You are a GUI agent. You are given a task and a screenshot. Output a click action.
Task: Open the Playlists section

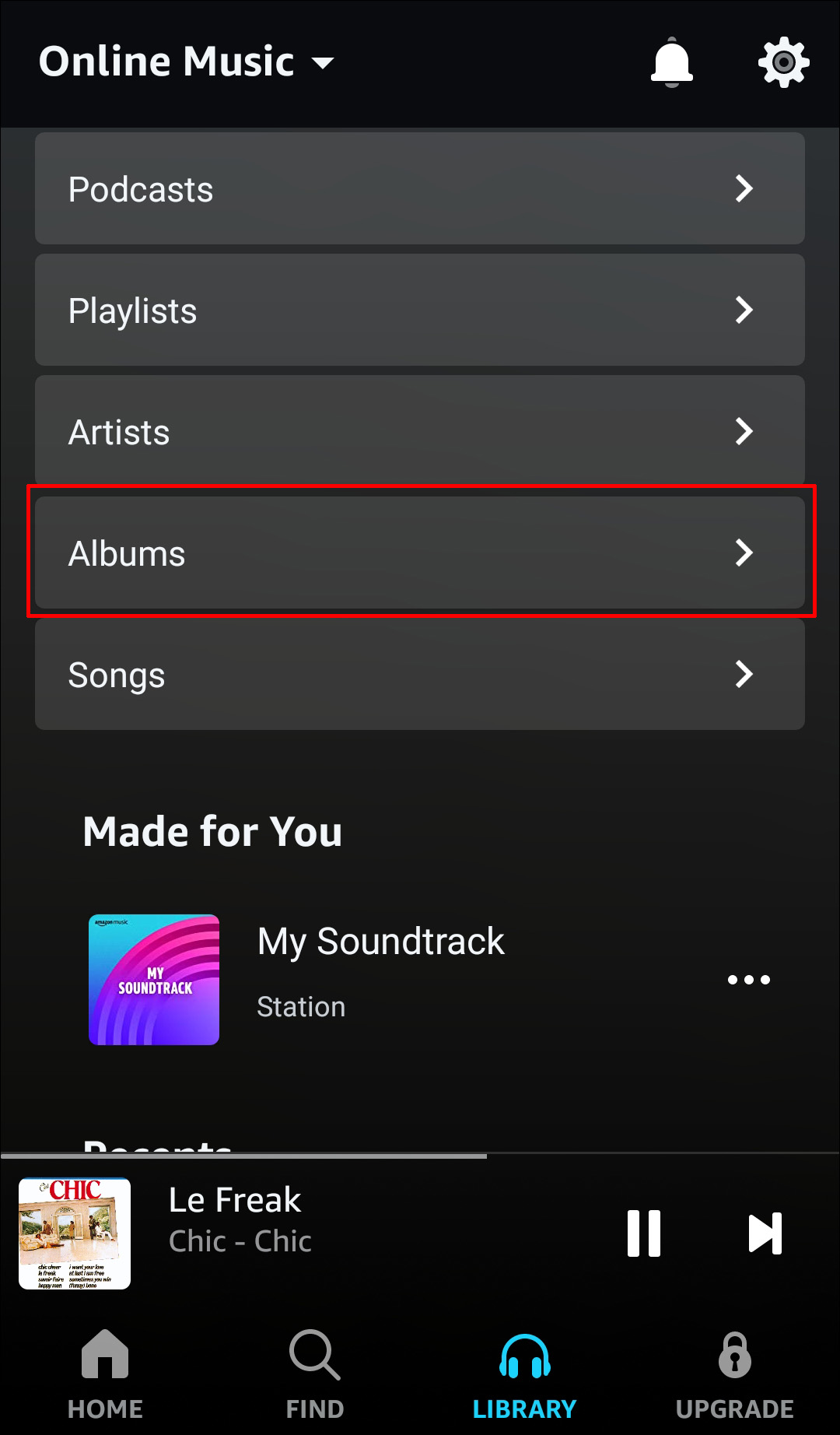420,310
